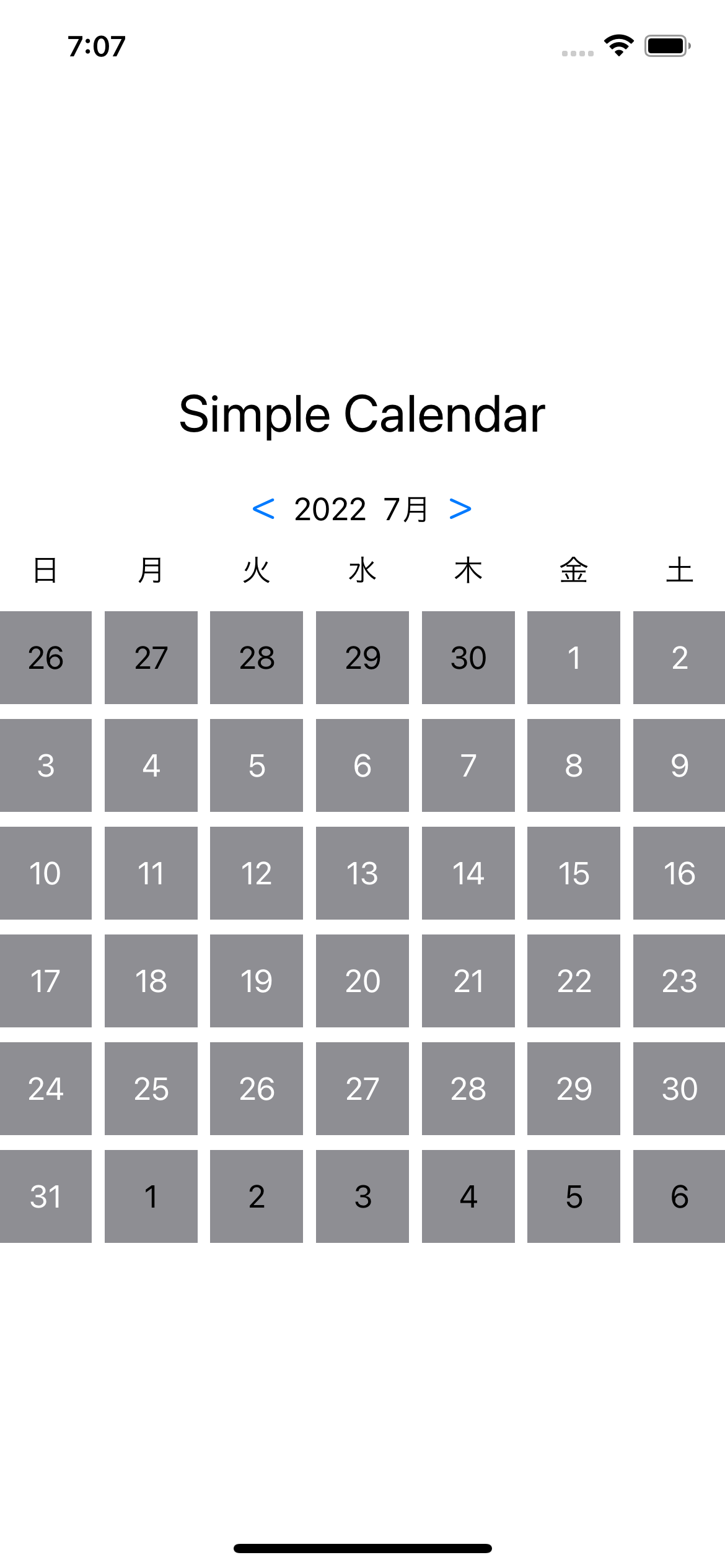The image size is (725, 1568).
Task: Advance to the next month
Action: coord(460,509)
